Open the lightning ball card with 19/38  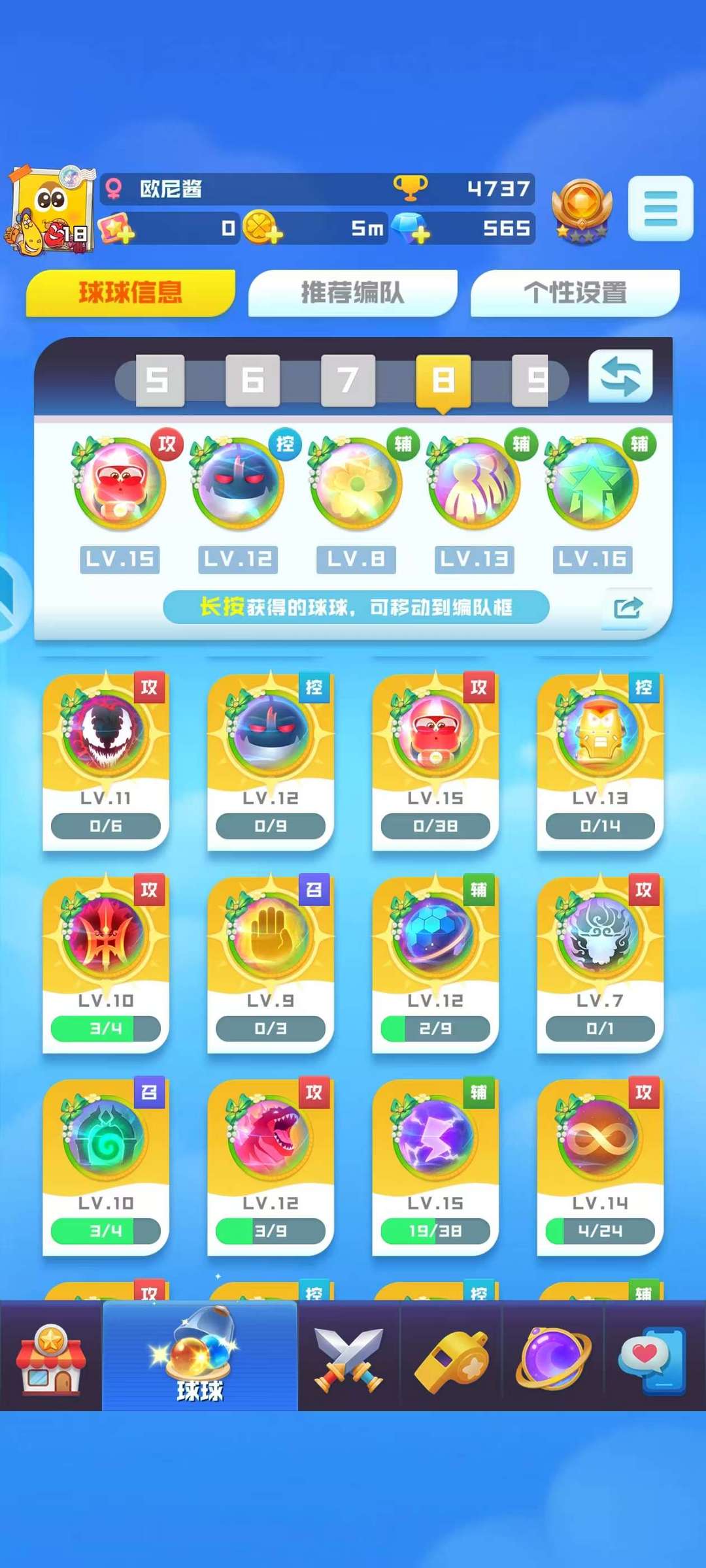pyautogui.click(x=435, y=1166)
